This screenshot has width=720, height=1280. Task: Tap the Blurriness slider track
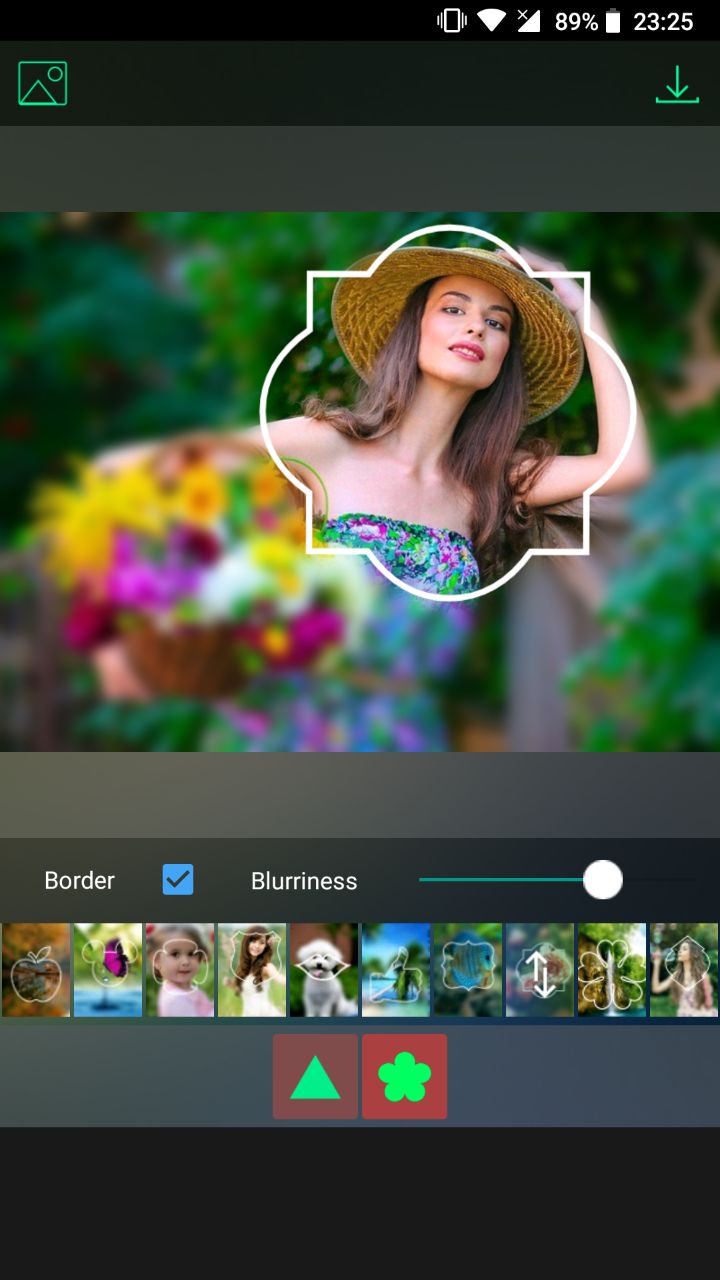558,880
